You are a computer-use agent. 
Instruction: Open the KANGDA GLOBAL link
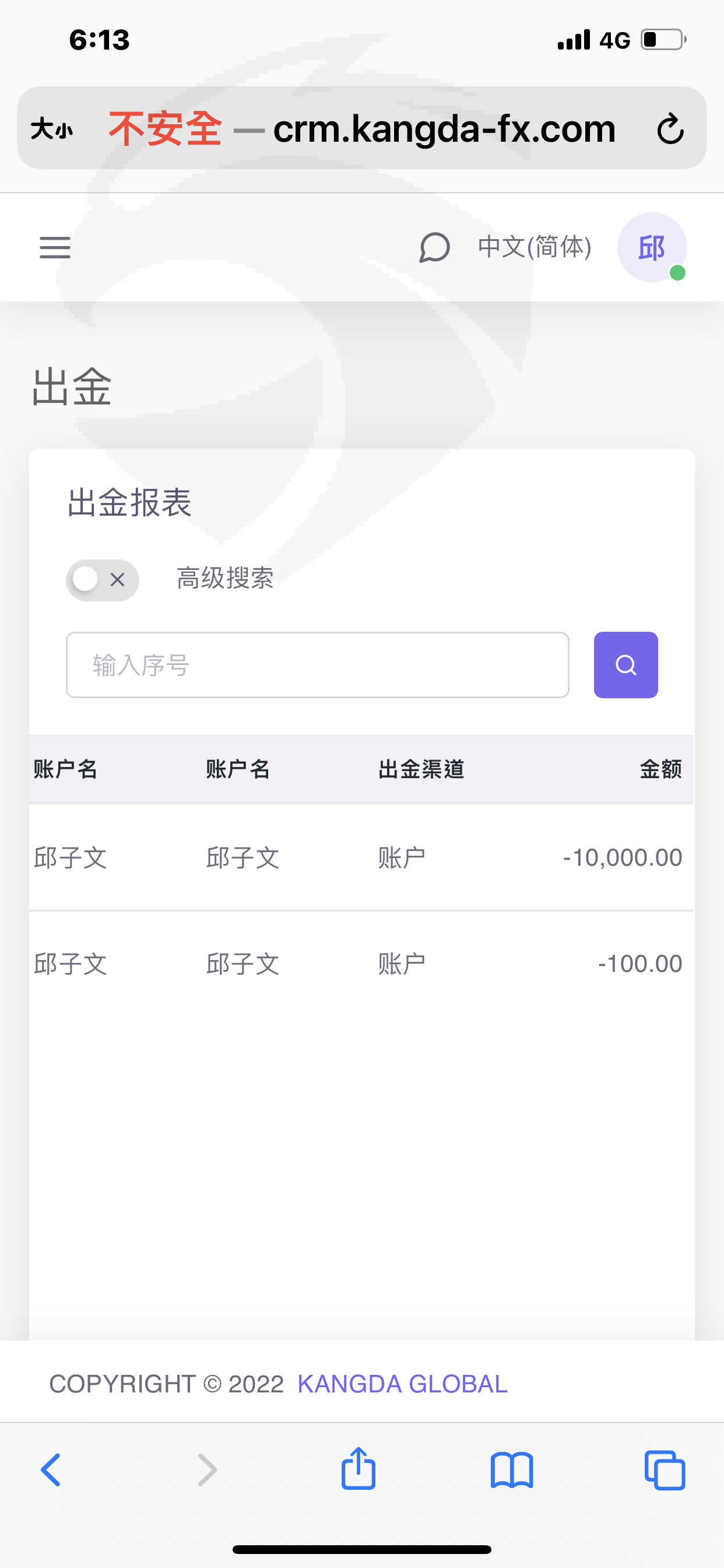point(402,1384)
